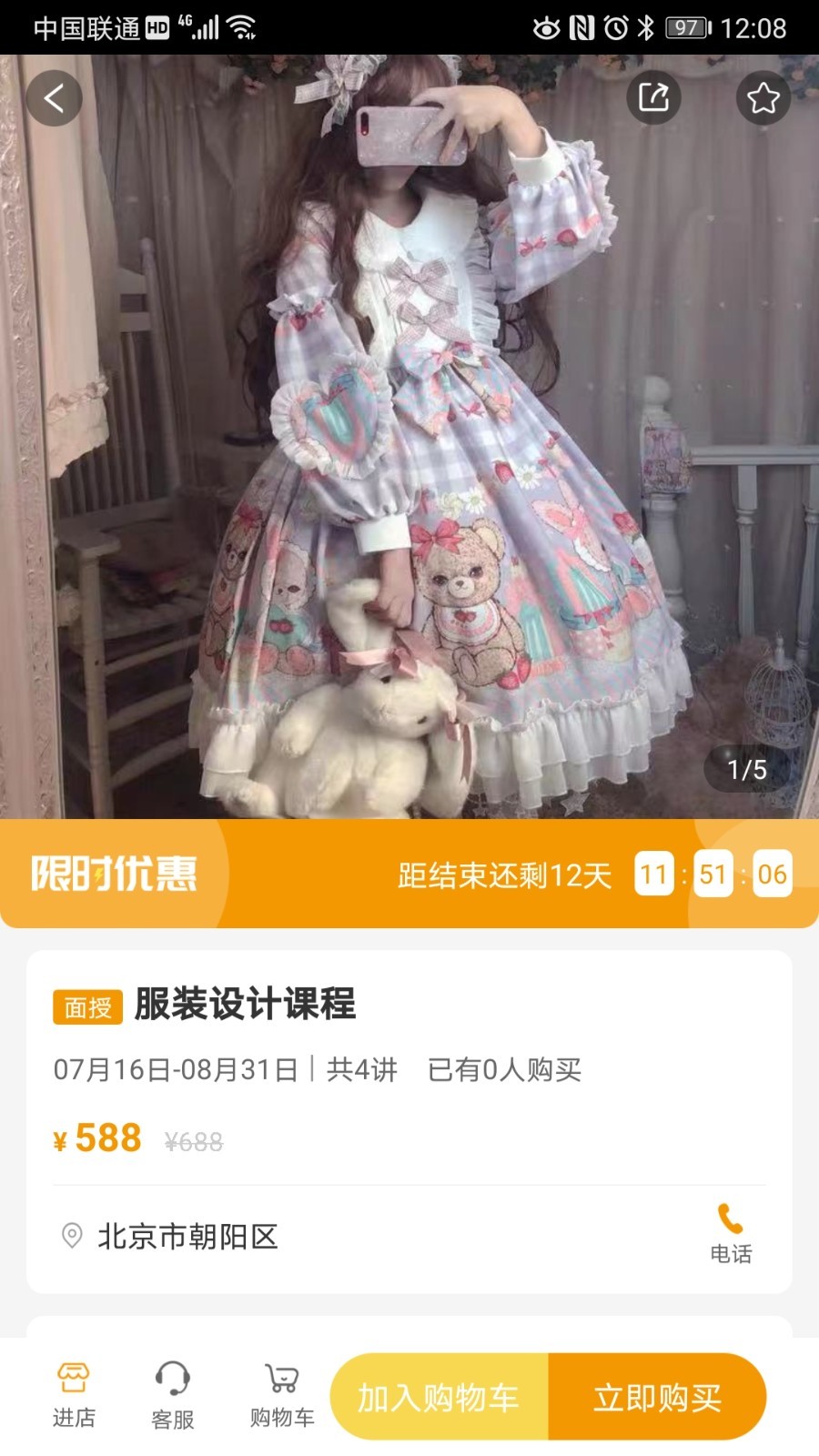Buy now with 立即购买
The width and height of the screenshot is (819, 1456).
point(657,1397)
